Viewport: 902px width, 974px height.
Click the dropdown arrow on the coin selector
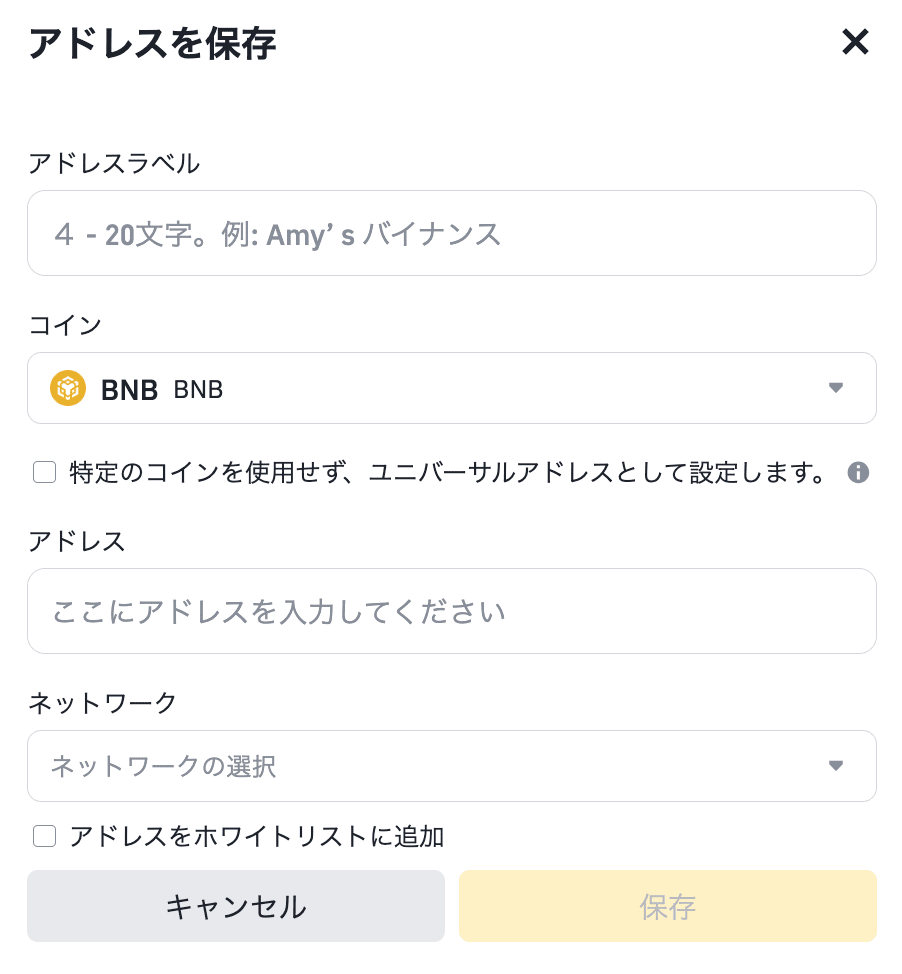click(836, 389)
